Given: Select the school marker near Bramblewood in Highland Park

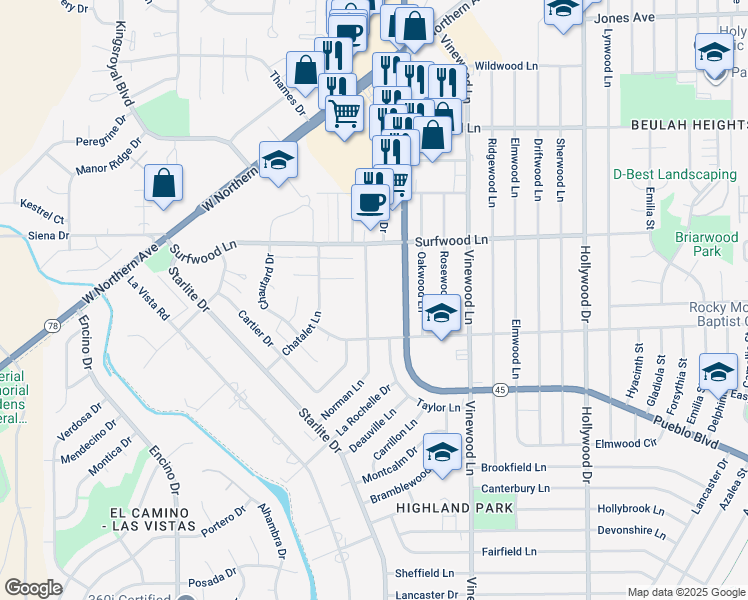Looking at the screenshot, I should (x=442, y=452).
